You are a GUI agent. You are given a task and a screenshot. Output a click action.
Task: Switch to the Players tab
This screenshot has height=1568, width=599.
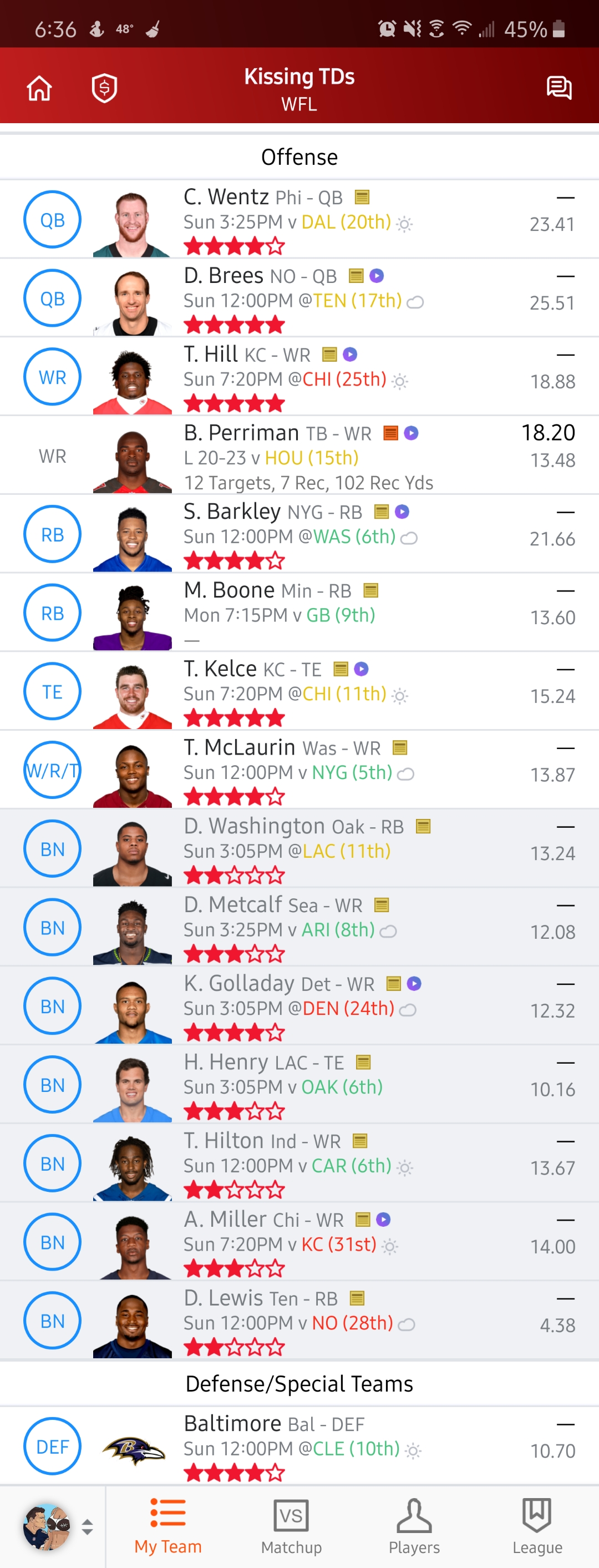[414, 1526]
